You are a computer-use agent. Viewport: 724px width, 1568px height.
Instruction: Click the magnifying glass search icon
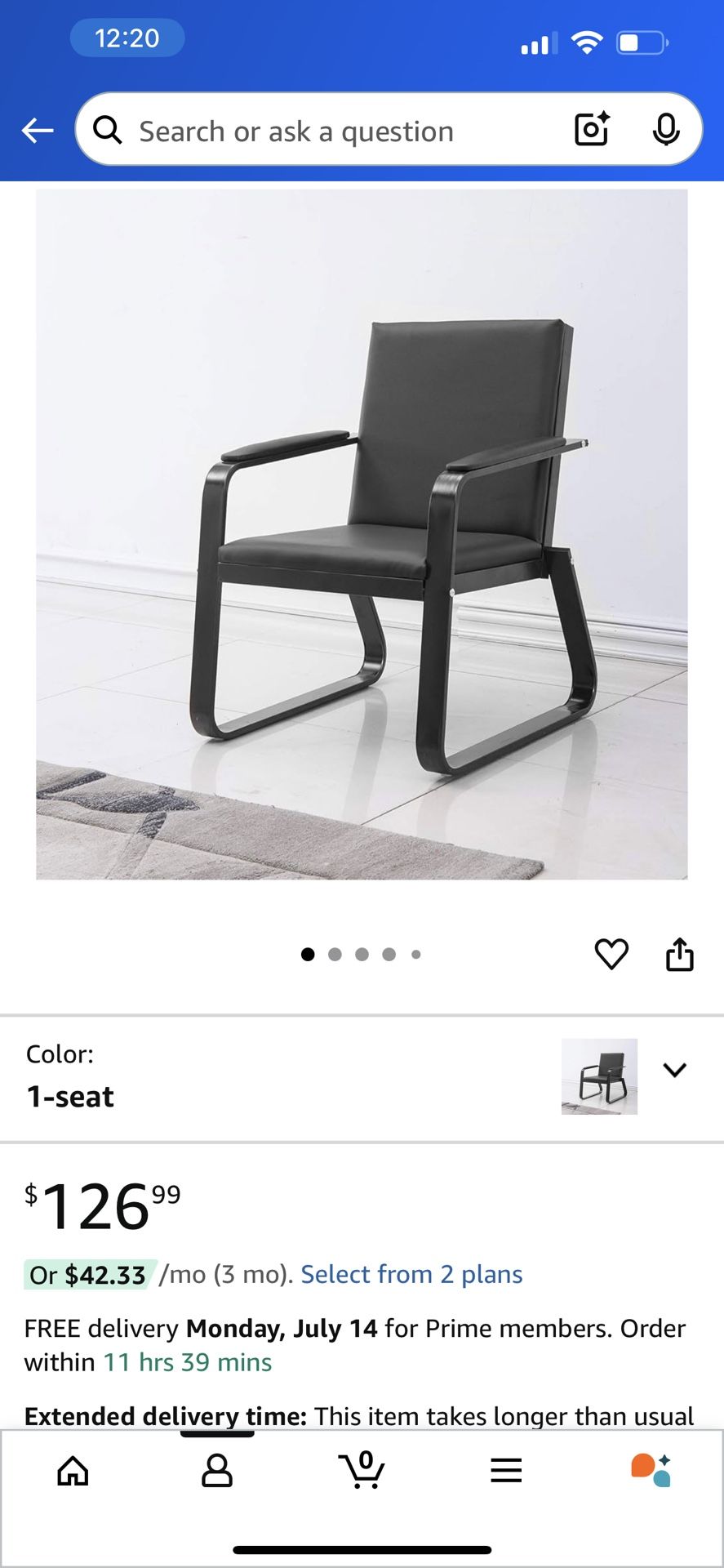click(108, 131)
